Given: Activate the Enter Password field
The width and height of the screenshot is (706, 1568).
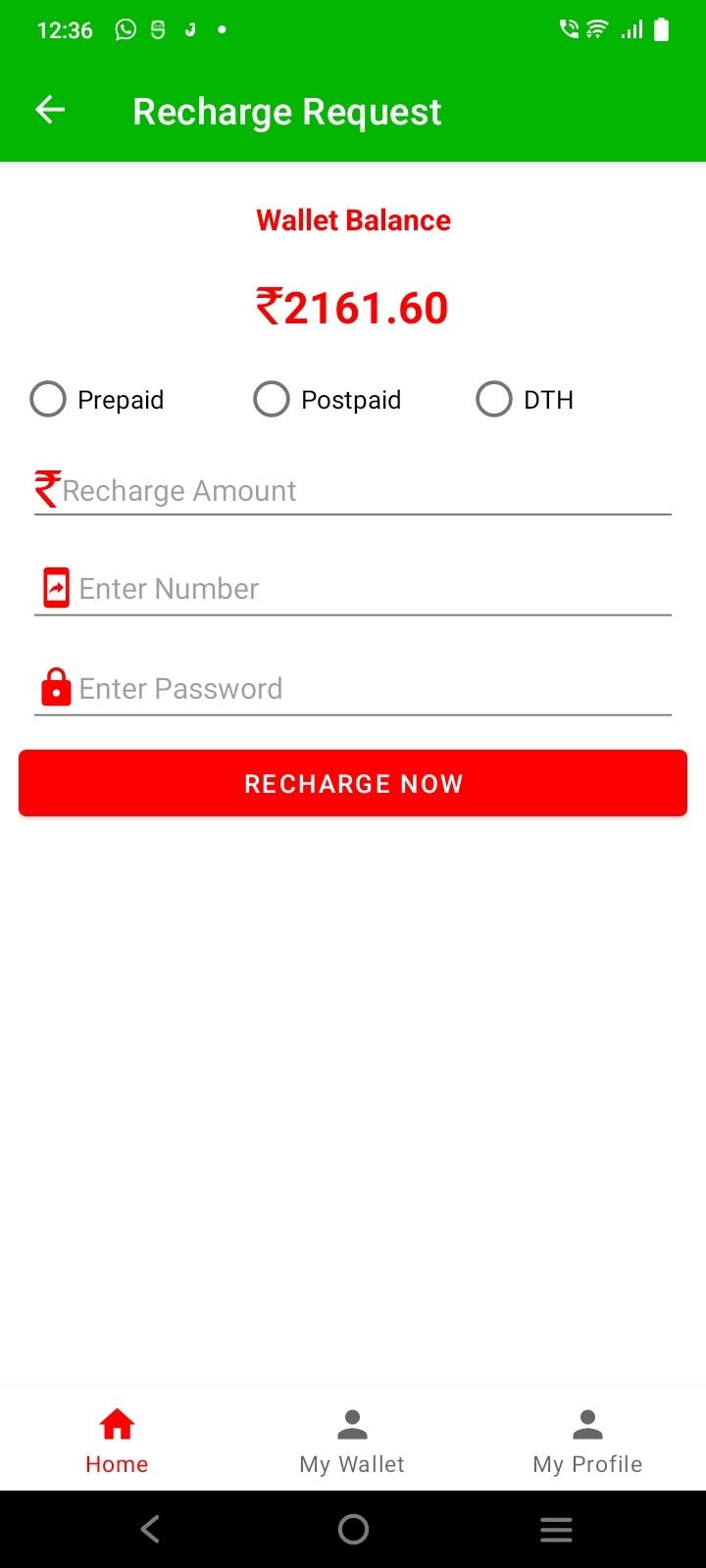Looking at the screenshot, I should 373,689.
